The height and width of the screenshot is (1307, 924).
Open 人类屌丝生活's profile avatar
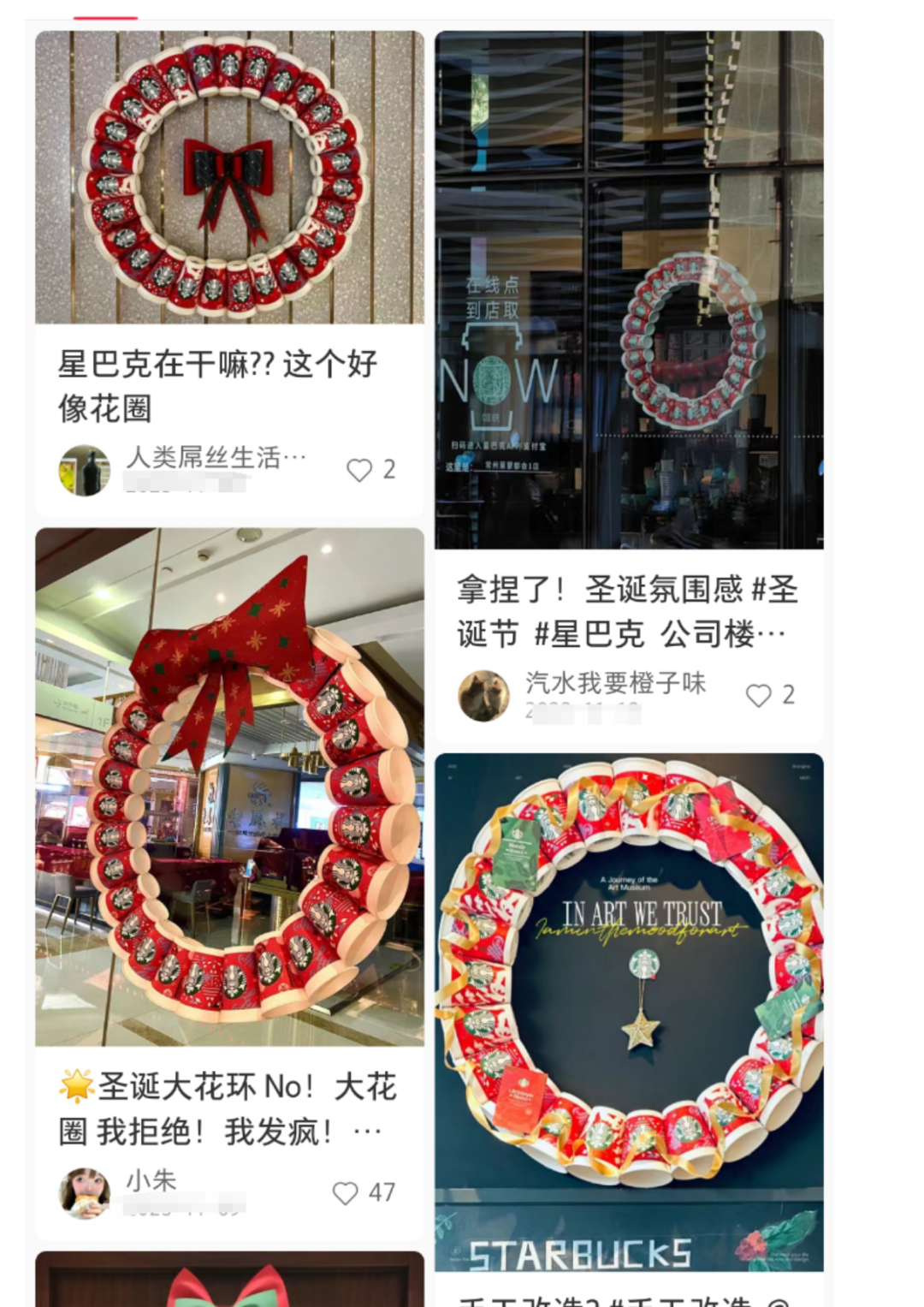click(84, 470)
